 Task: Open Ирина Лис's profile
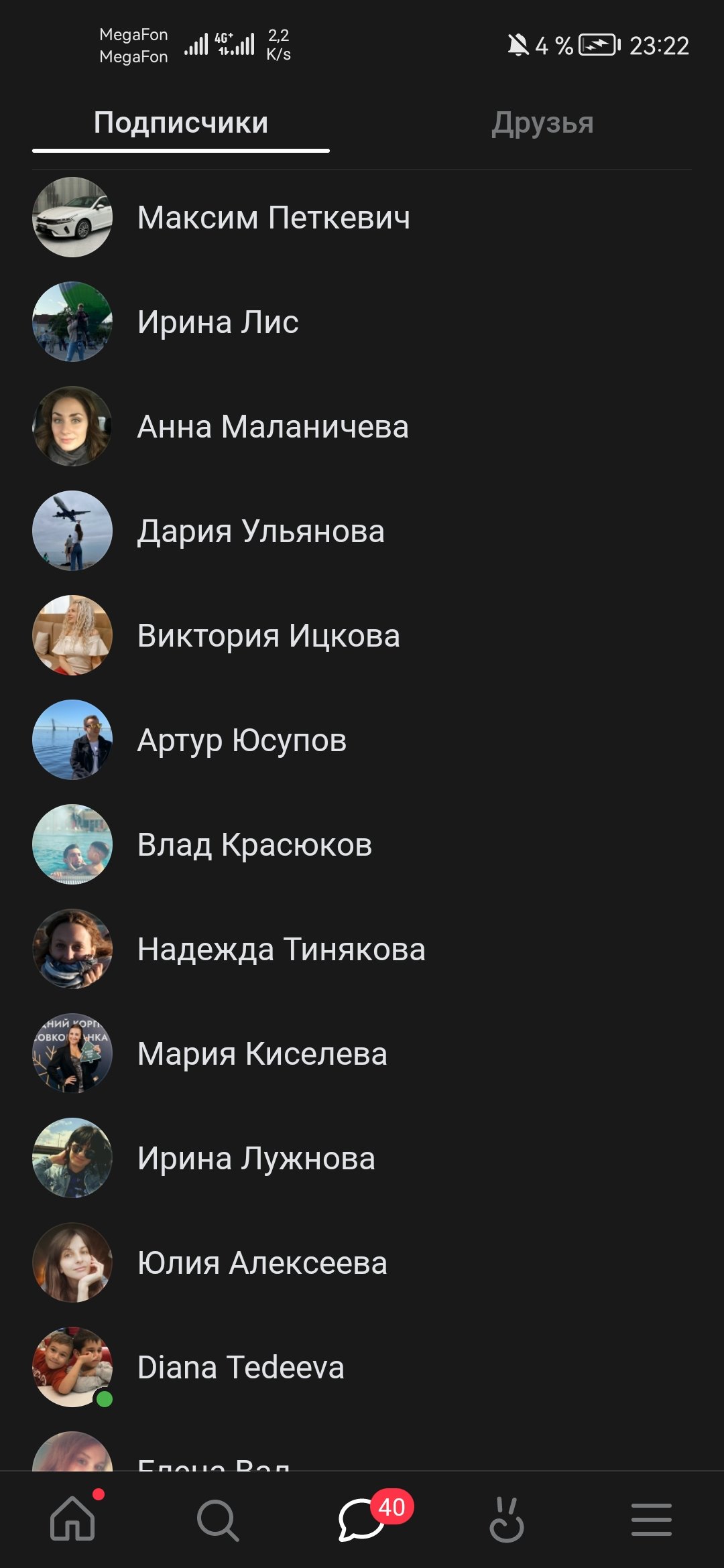[218, 322]
